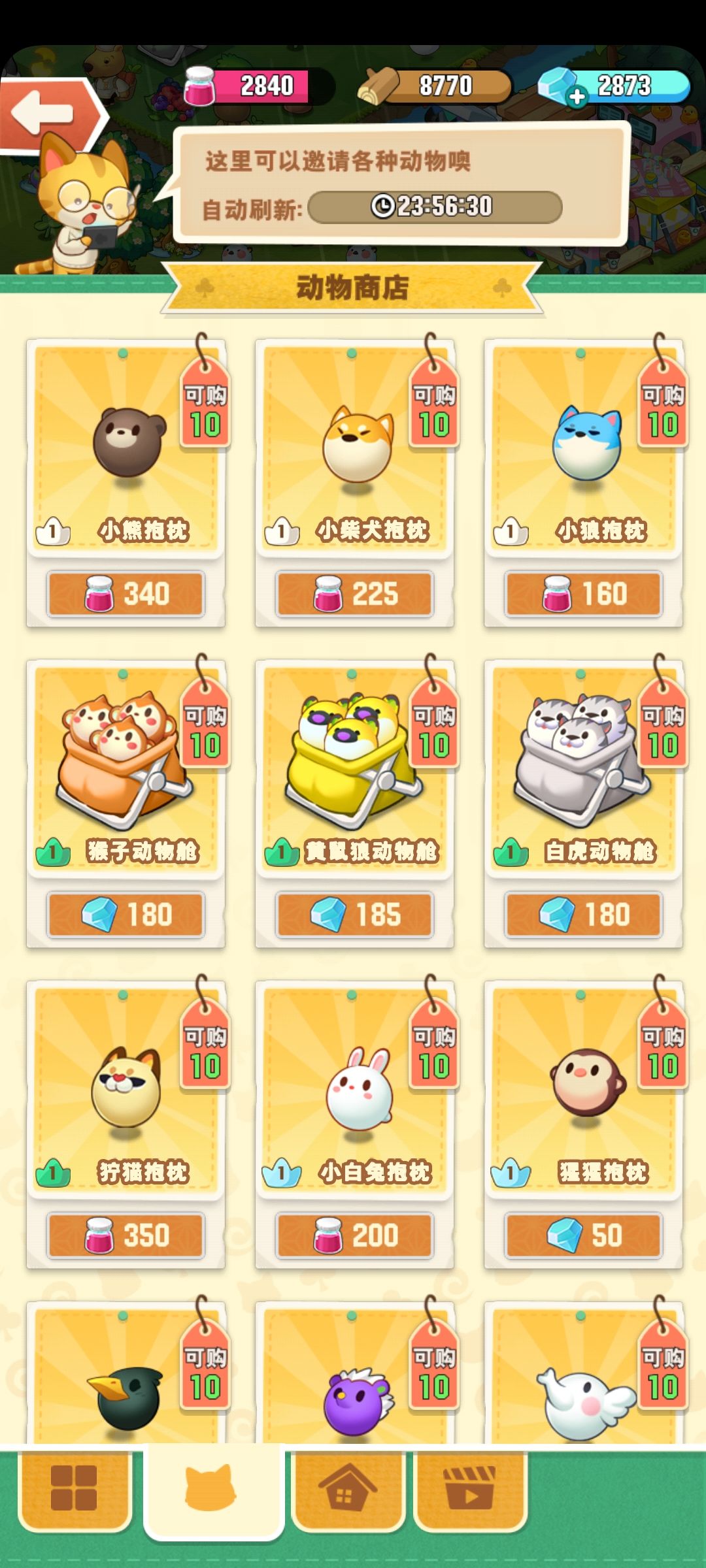Switch to the grid tiles tab
This screenshot has height=1568, width=706.
pyautogui.click(x=75, y=1489)
